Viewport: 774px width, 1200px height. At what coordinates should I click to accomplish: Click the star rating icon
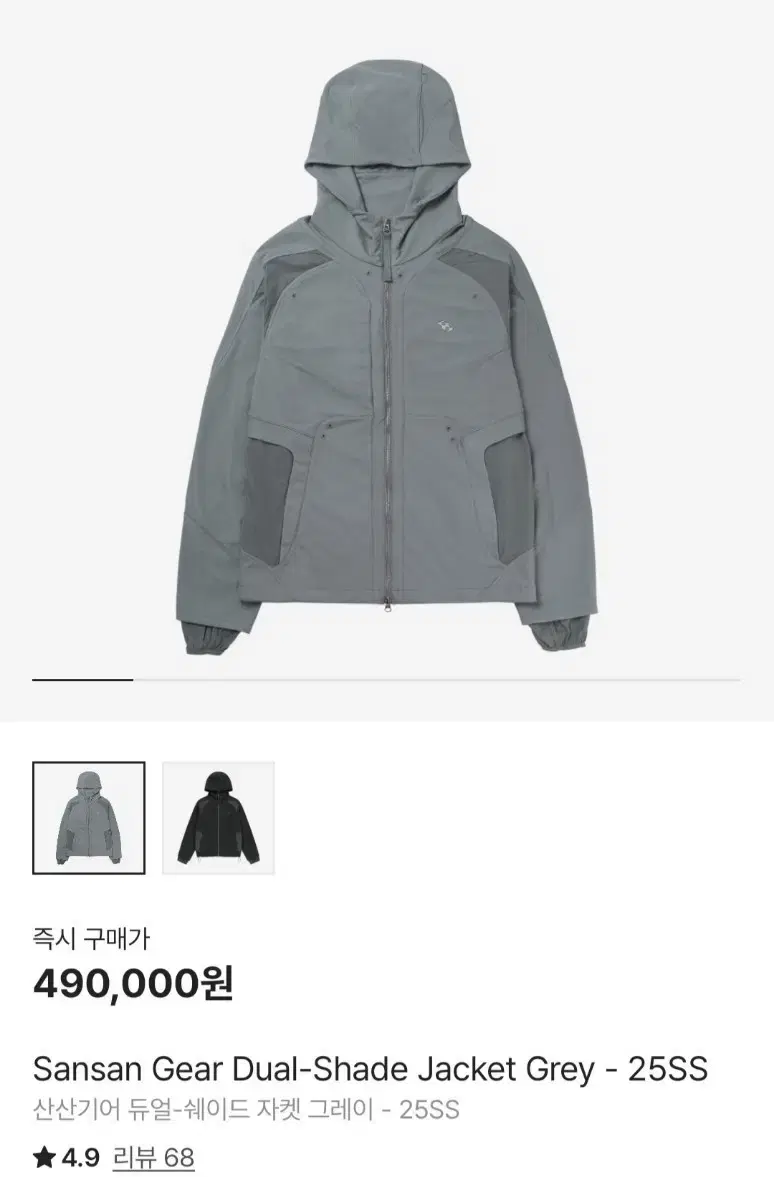point(43,1157)
